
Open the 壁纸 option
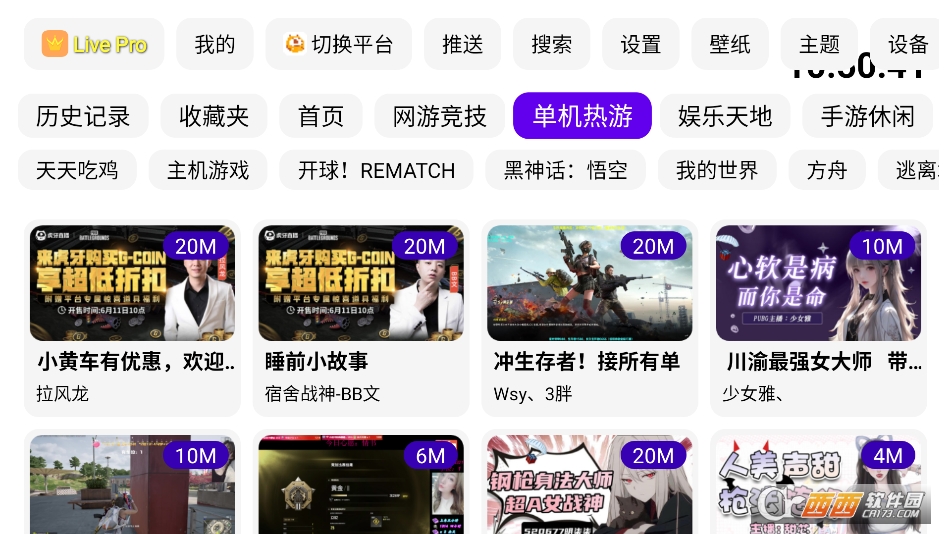pyautogui.click(x=729, y=44)
